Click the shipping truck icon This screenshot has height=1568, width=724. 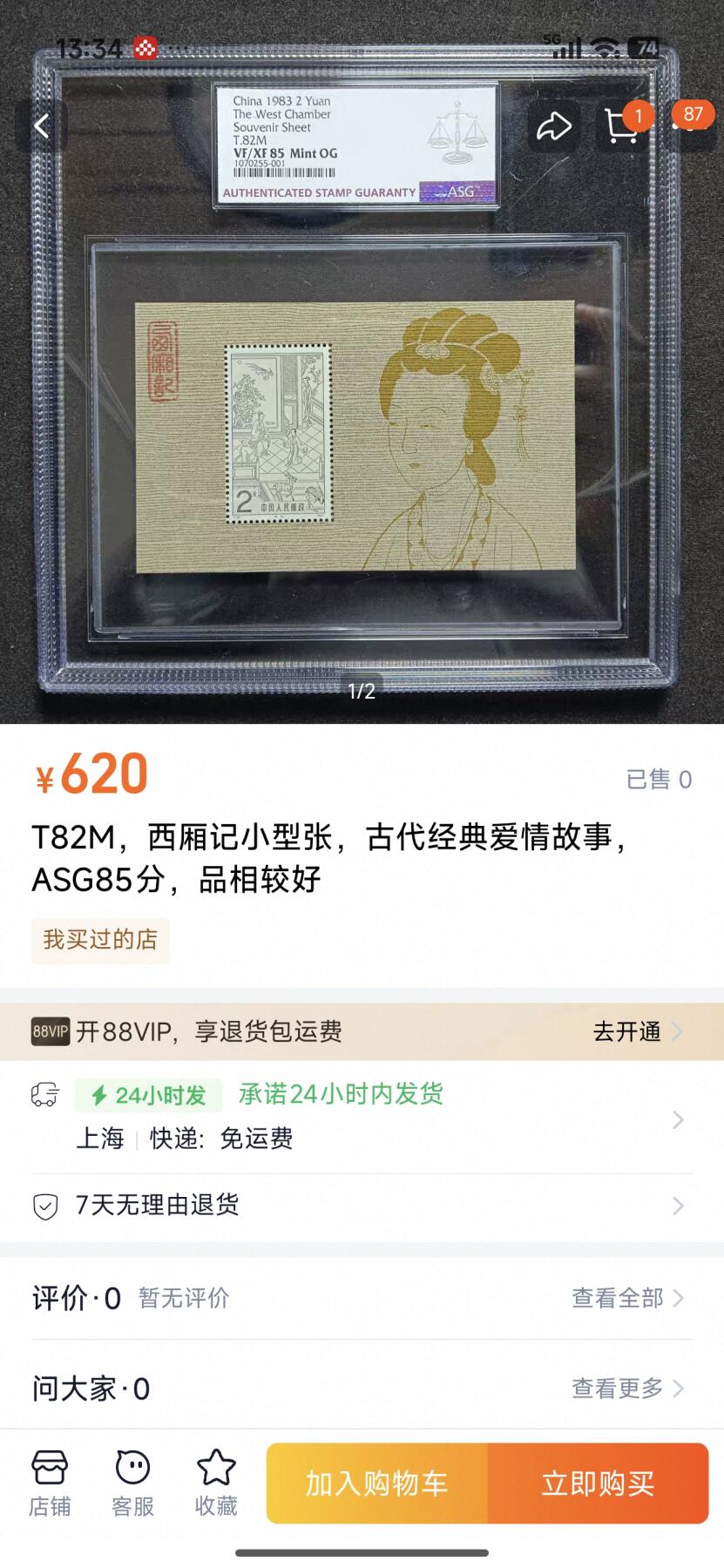pos(43,1093)
